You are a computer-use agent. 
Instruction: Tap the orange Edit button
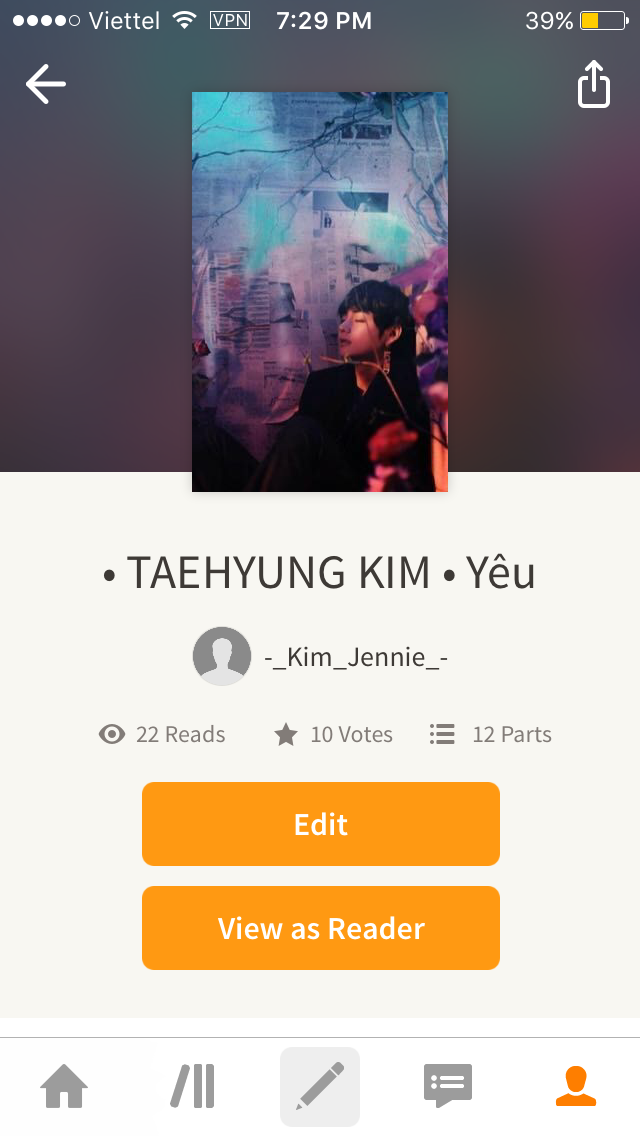pos(320,824)
